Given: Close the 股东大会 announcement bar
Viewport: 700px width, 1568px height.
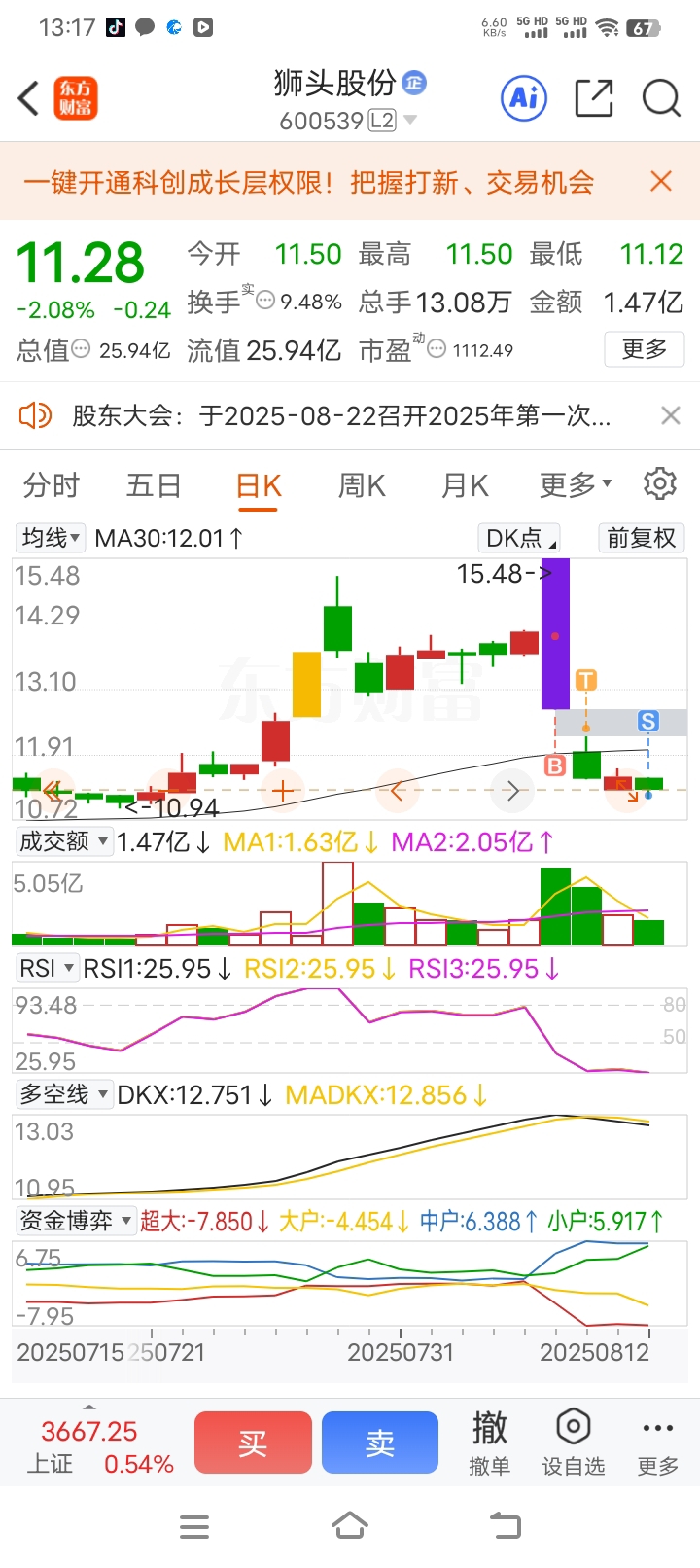Looking at the screenshot, I should (670, 415).
